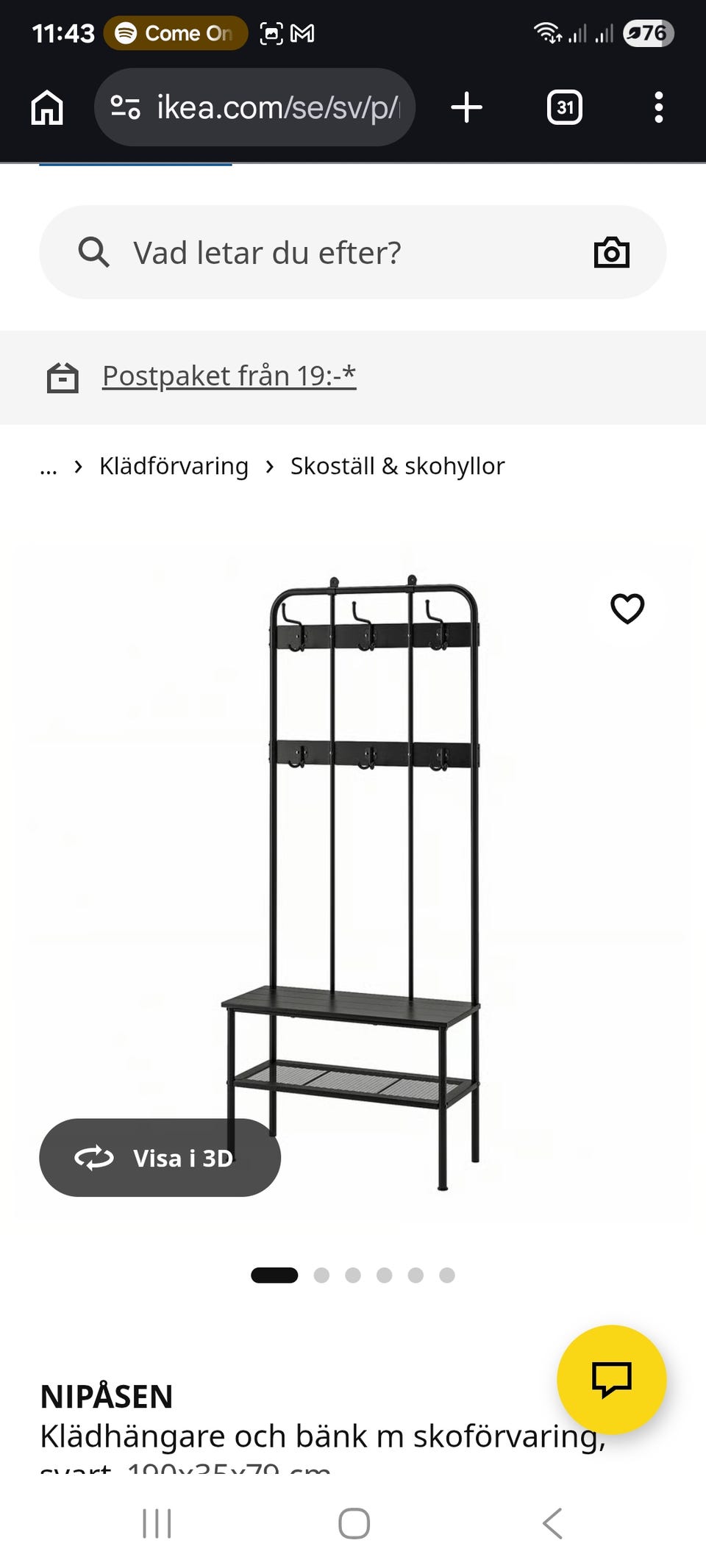Tap the heart to favorite this product
The height and width of the screenshot is (1568, 706).
tap(629, 609)
